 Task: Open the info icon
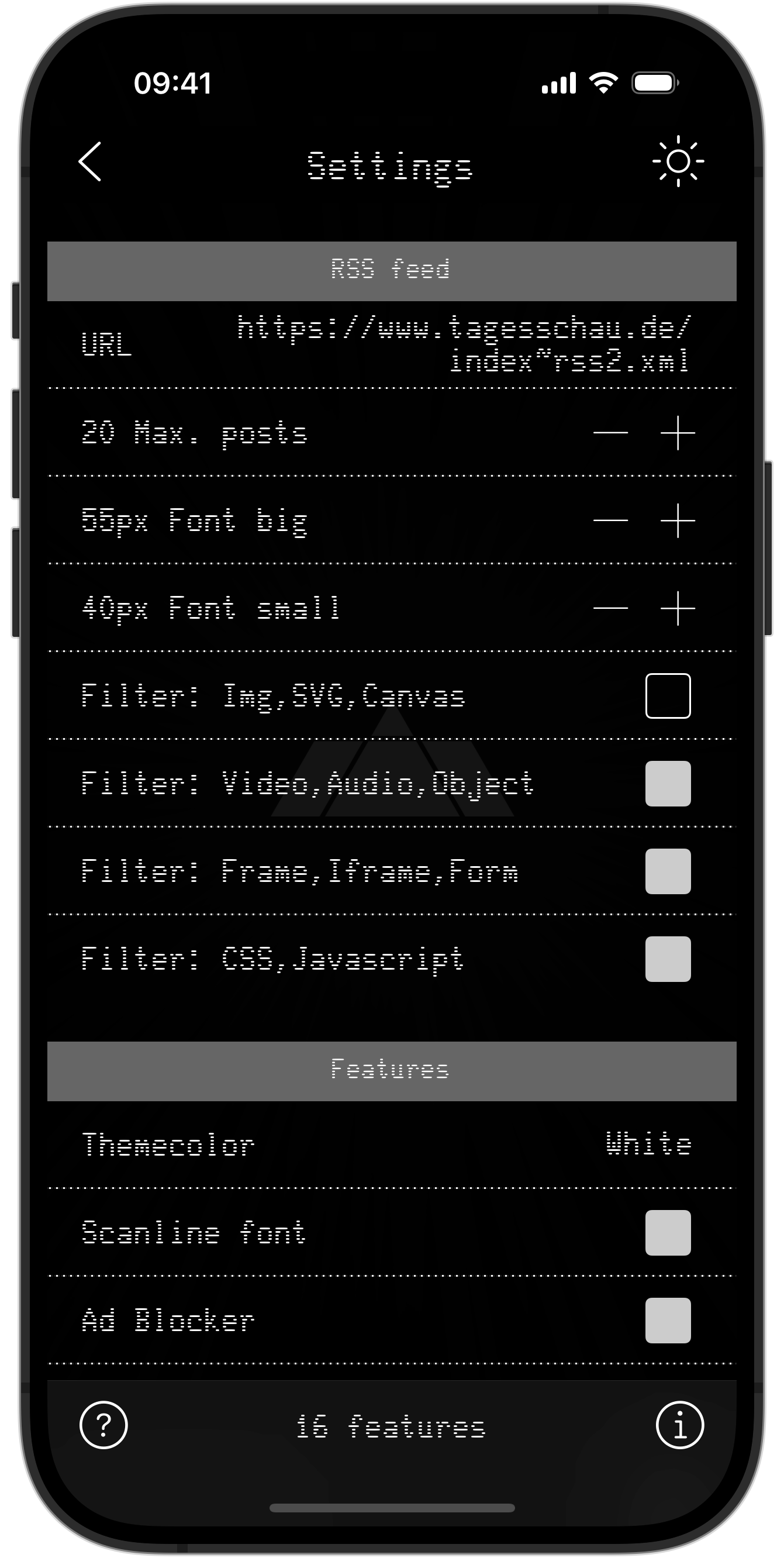point(680,1425)
